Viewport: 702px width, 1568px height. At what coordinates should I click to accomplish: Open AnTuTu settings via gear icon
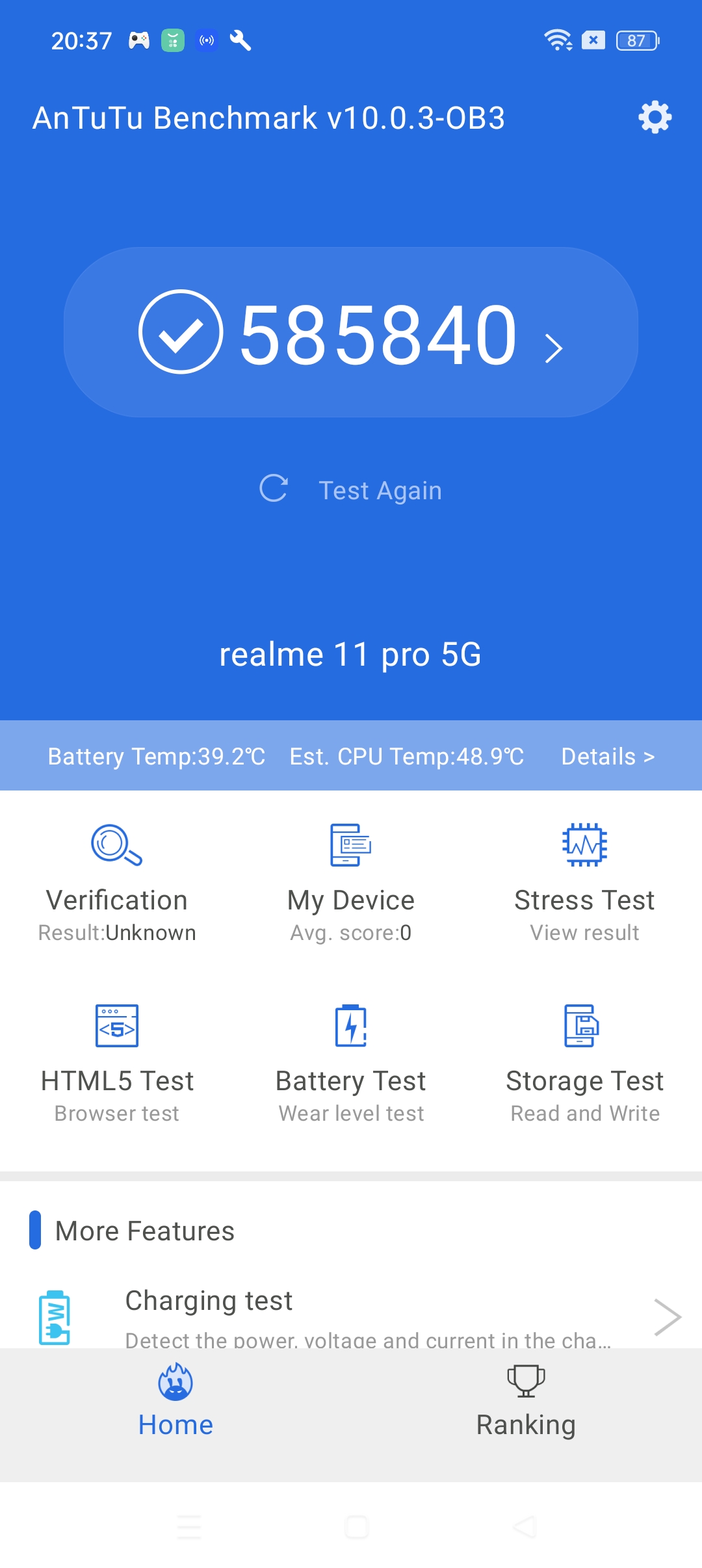pos(655,118)
